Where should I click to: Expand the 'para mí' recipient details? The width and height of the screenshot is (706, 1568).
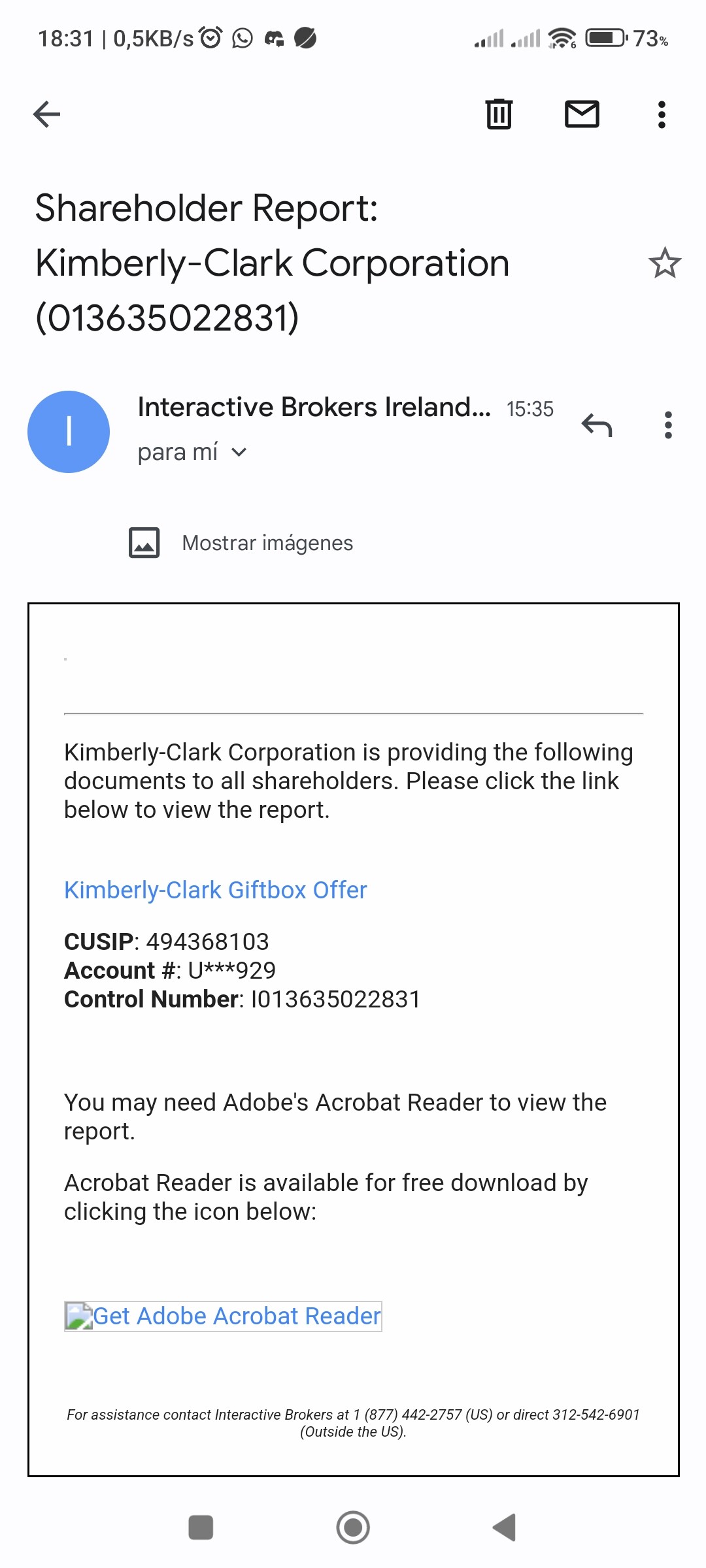[x=239, y=452]
